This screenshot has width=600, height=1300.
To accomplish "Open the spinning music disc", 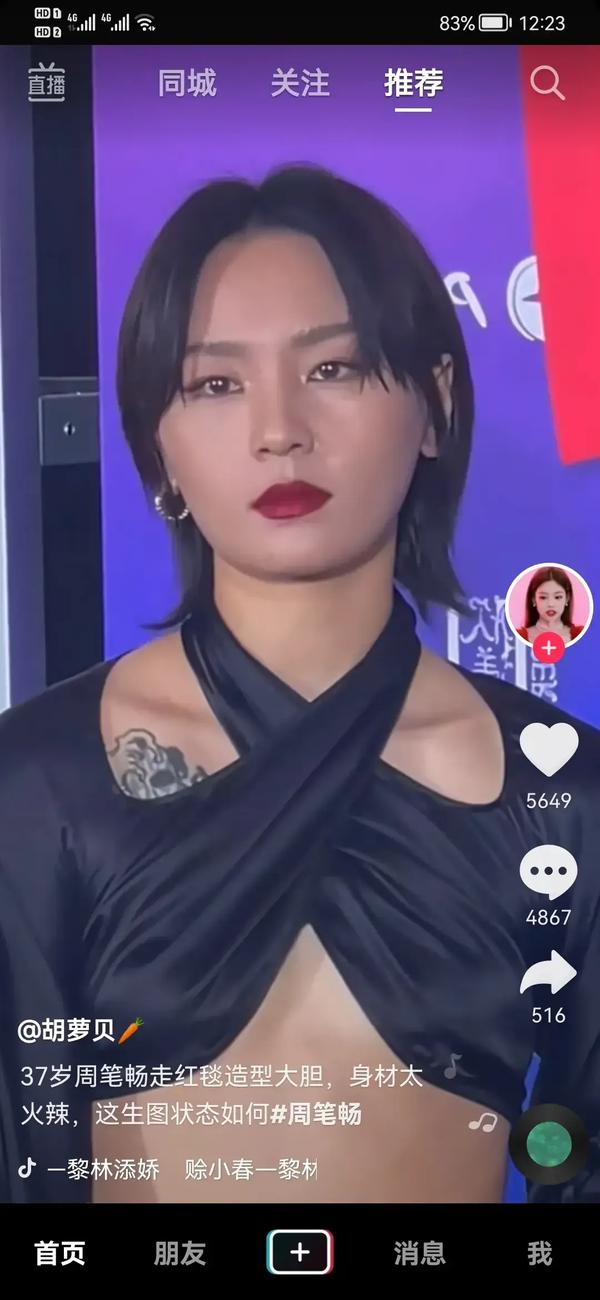I will pyautogui.click(x=547, y=1143).
